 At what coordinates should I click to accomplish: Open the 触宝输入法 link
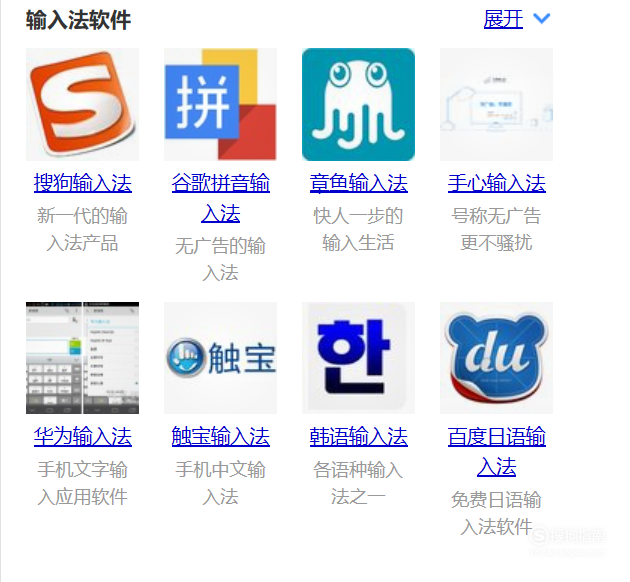pyautogui.click(x=220, y=437)
